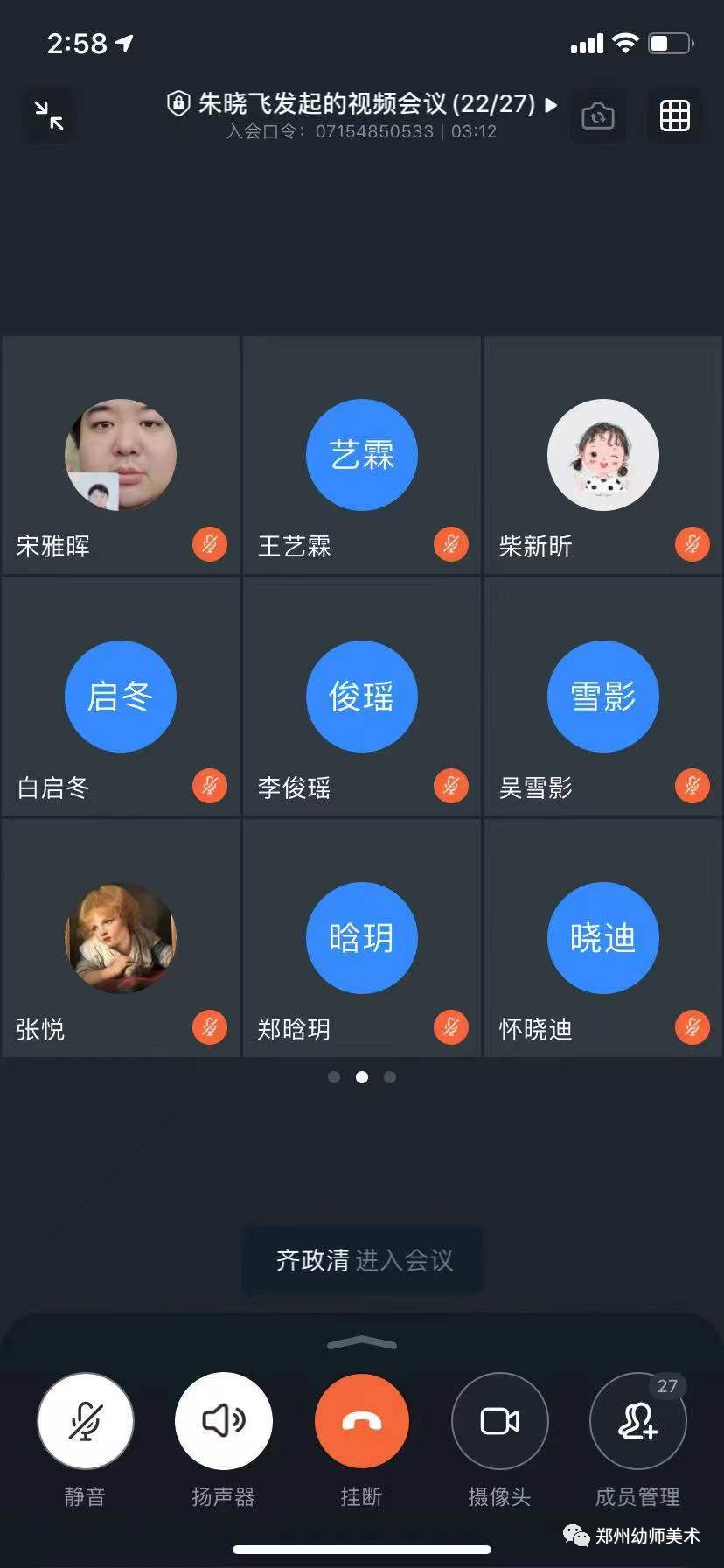Hang up with the 挂断 button
This screenshot has height=1568, width=724.
pyautogui.click(x=361, y=1421)
